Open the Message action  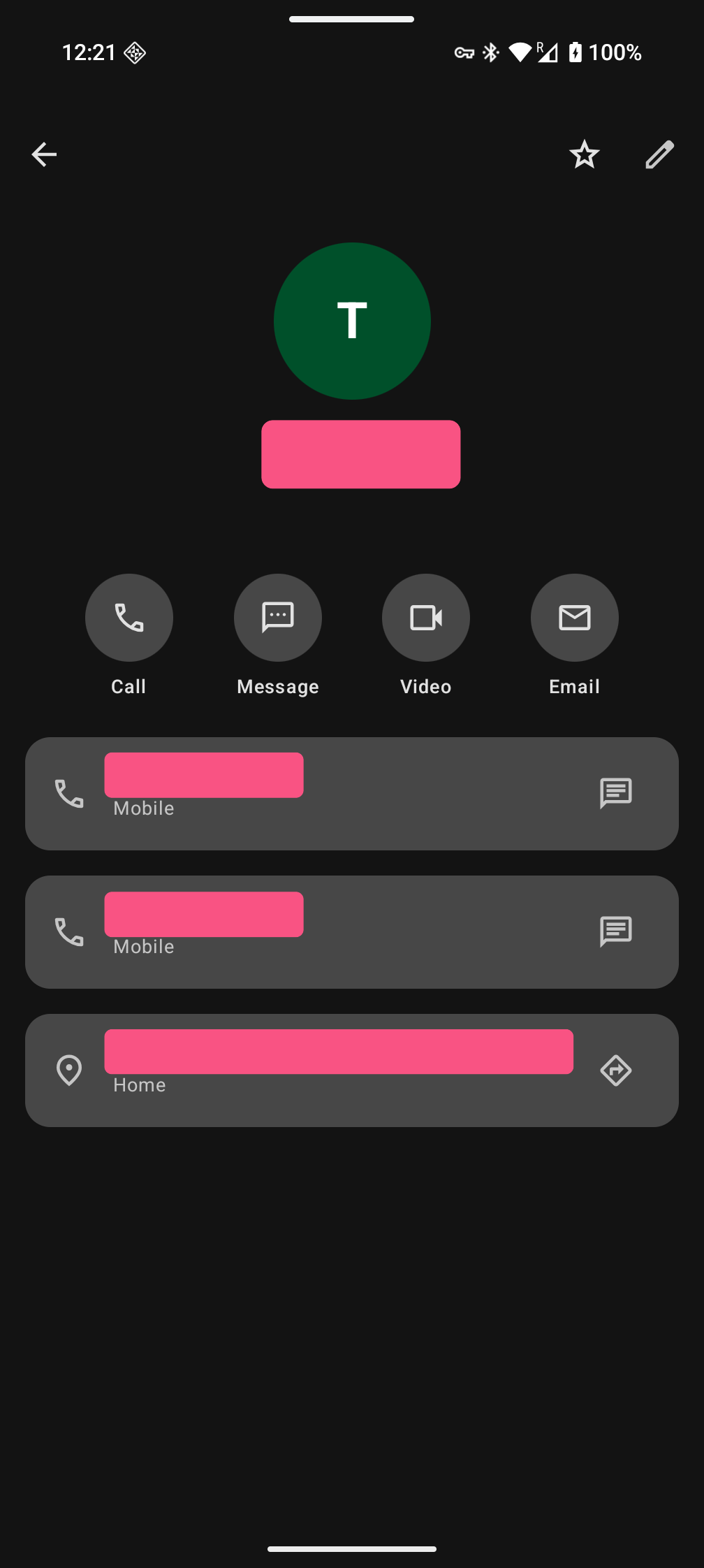(x=278, y=618)
